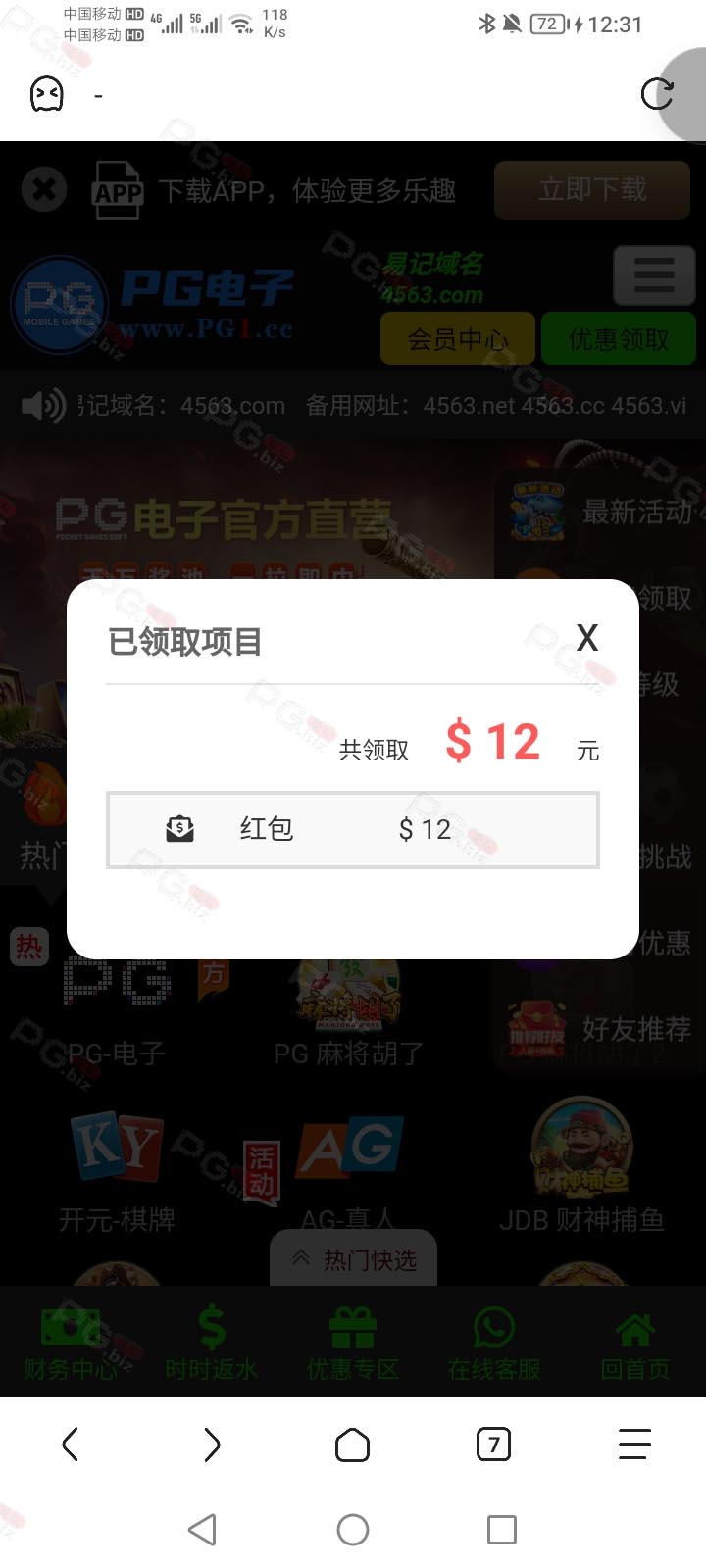
Task: Open the browser home page
Action: tap(353, 1445)
